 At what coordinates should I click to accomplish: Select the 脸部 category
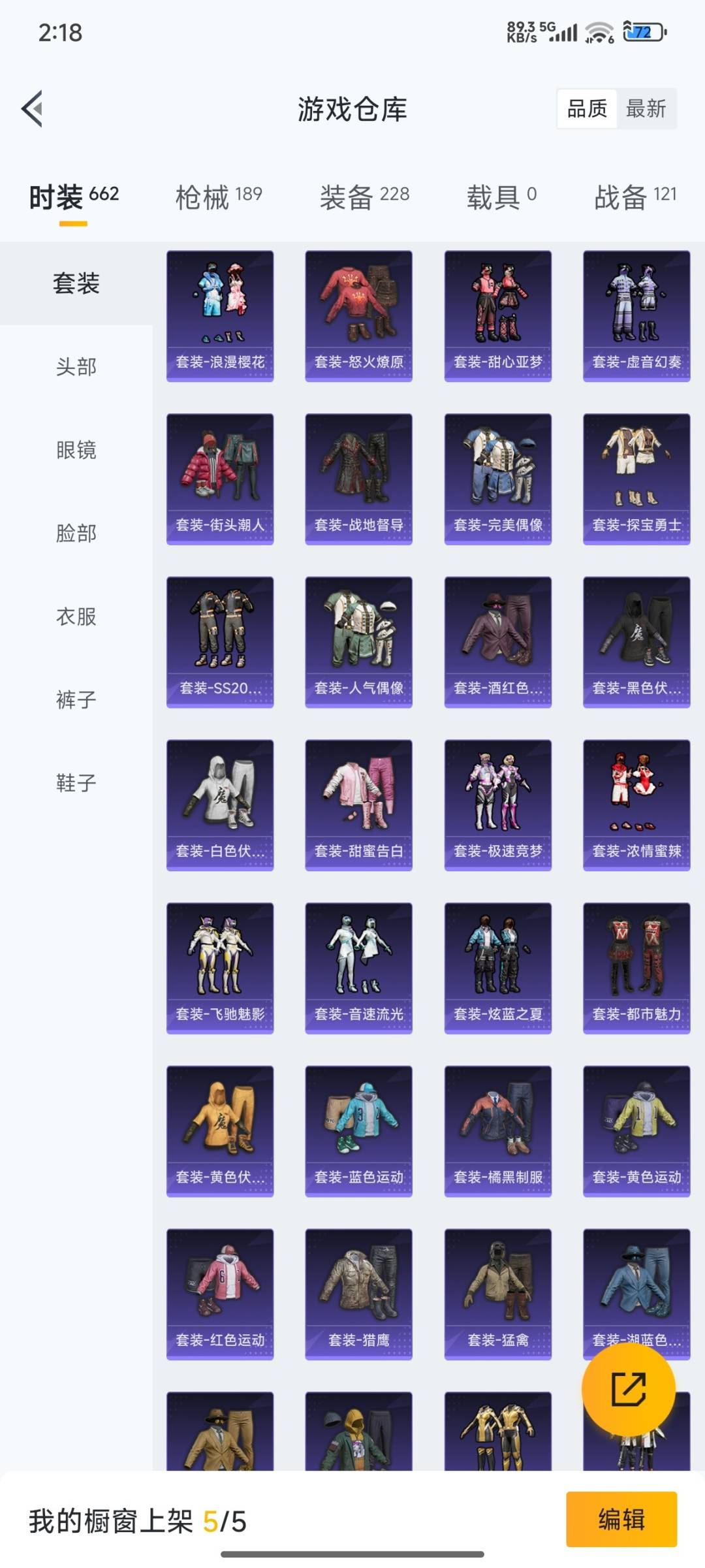pyautogui.click(x=76, y=533)
